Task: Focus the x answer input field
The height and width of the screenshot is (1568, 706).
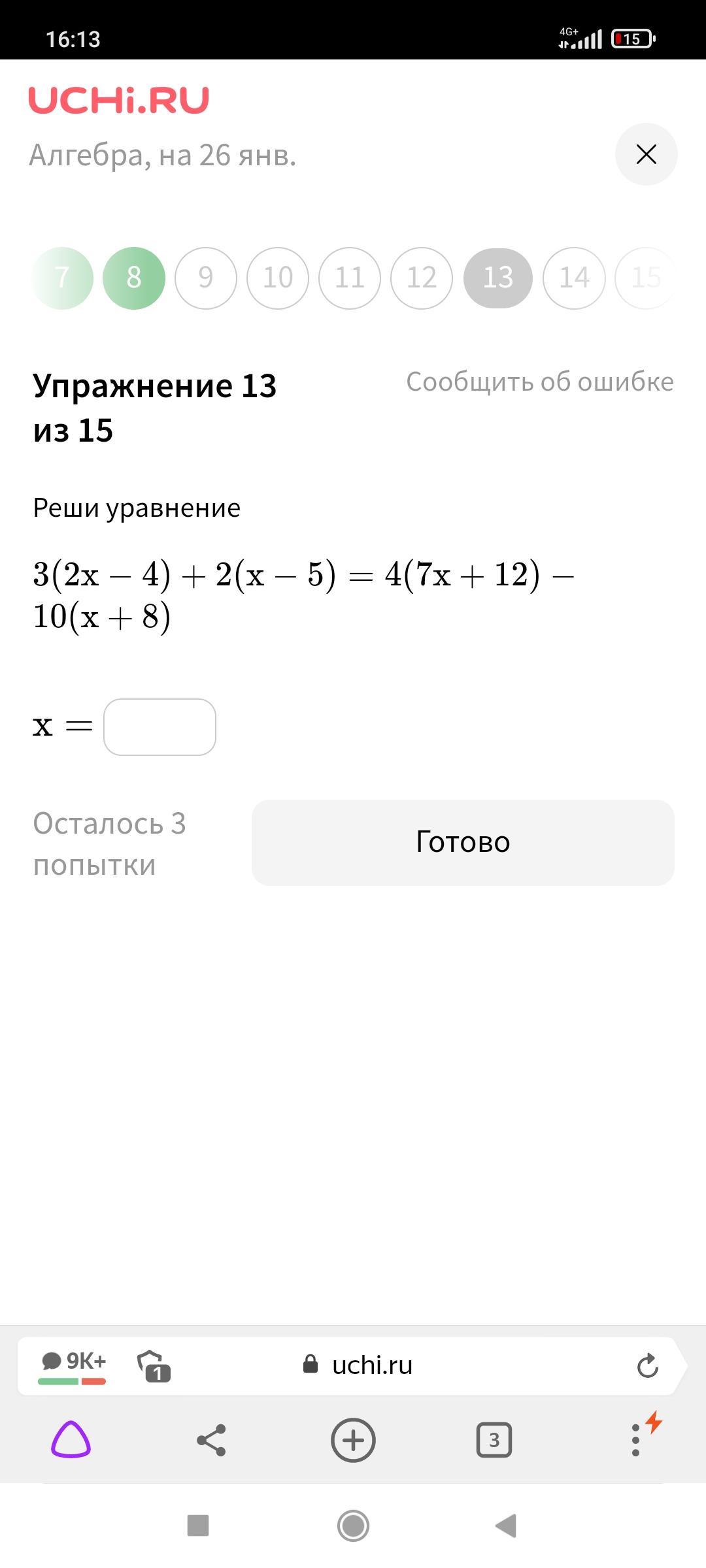Action: 160,727
